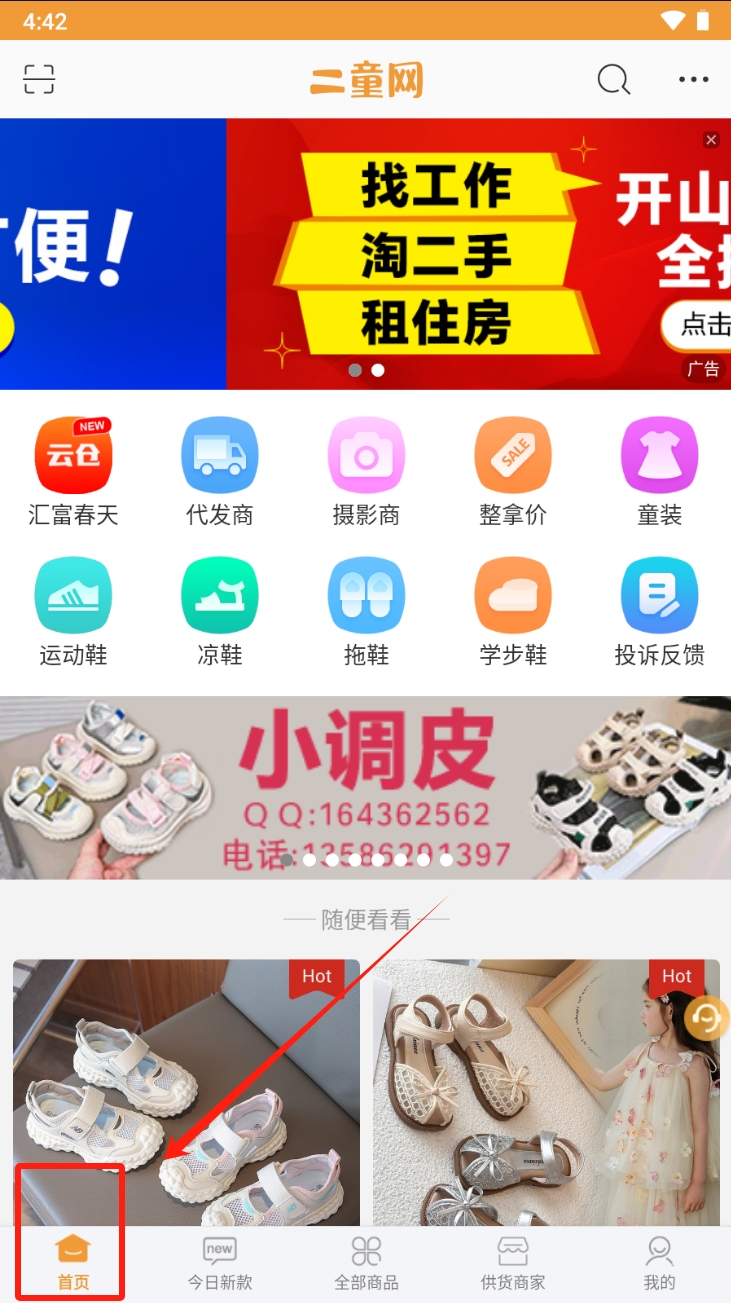Open the 代发商 category
This screenshot has height=1303, width=731.
[220, 470]
